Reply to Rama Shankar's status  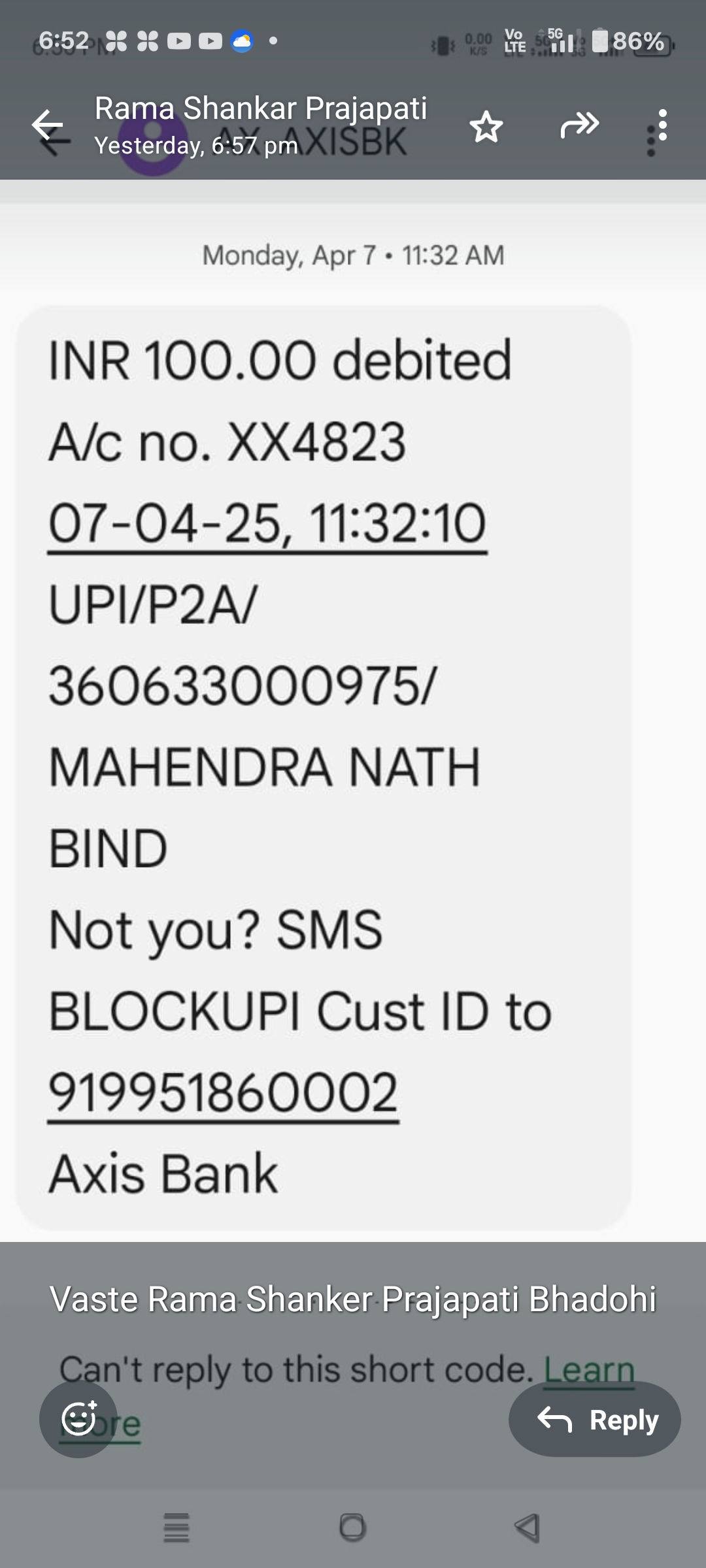(x=595, y=1420)
